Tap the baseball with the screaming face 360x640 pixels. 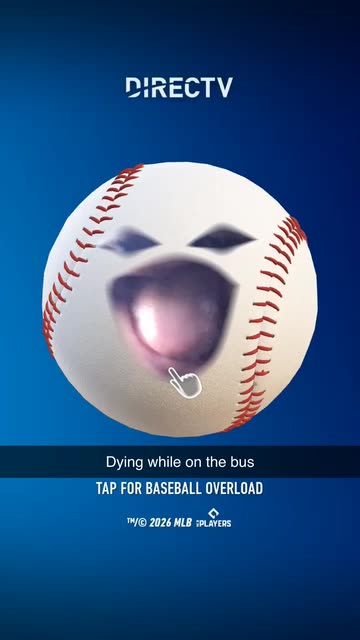click(180, 299)
